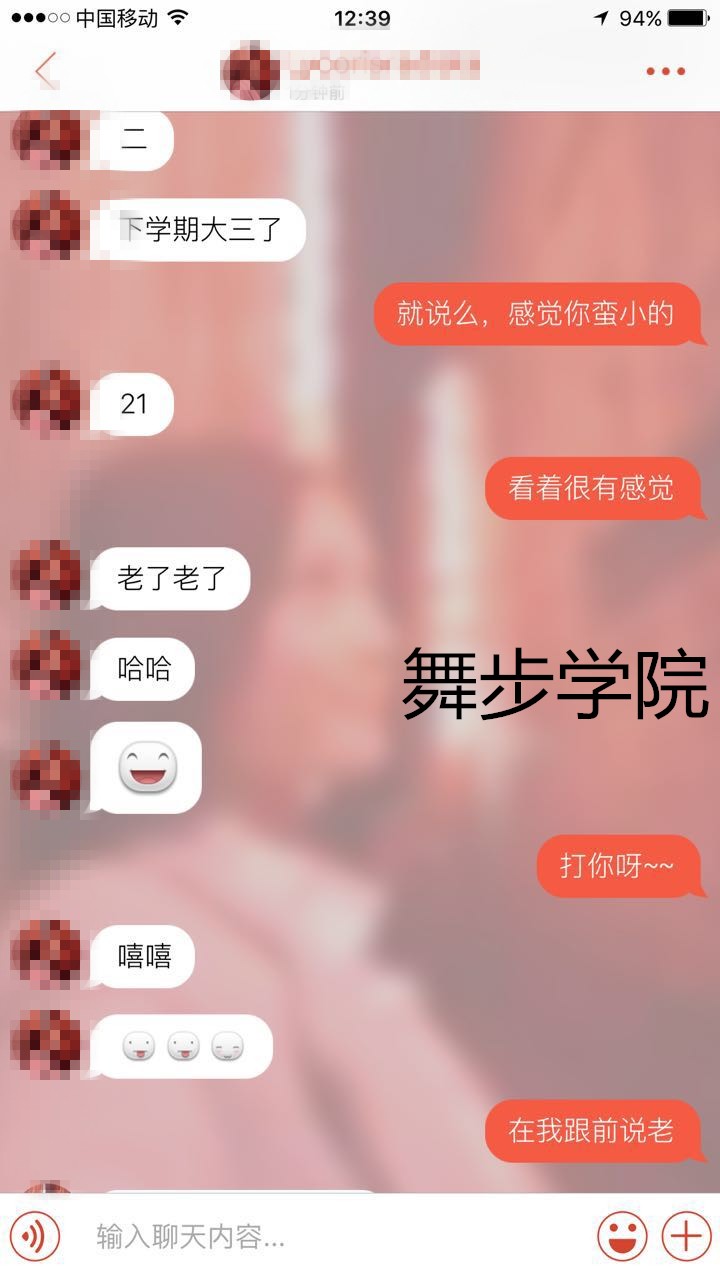The width and height of the screenshot is (720, 1280).
Task: Open the plus attachment menu
Action: (686, 1237)
